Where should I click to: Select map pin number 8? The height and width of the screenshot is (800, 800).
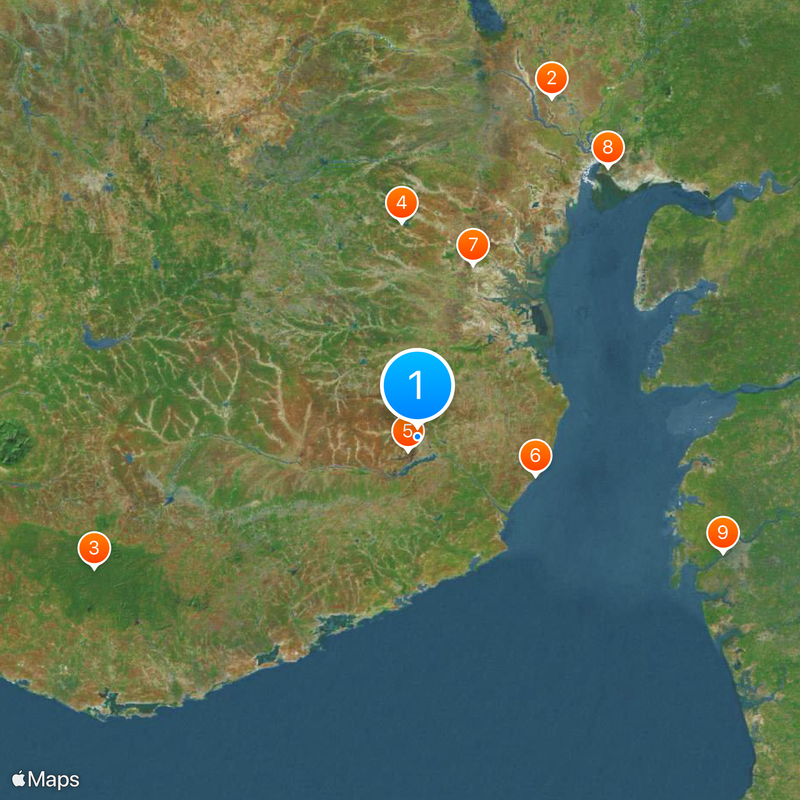607,148
